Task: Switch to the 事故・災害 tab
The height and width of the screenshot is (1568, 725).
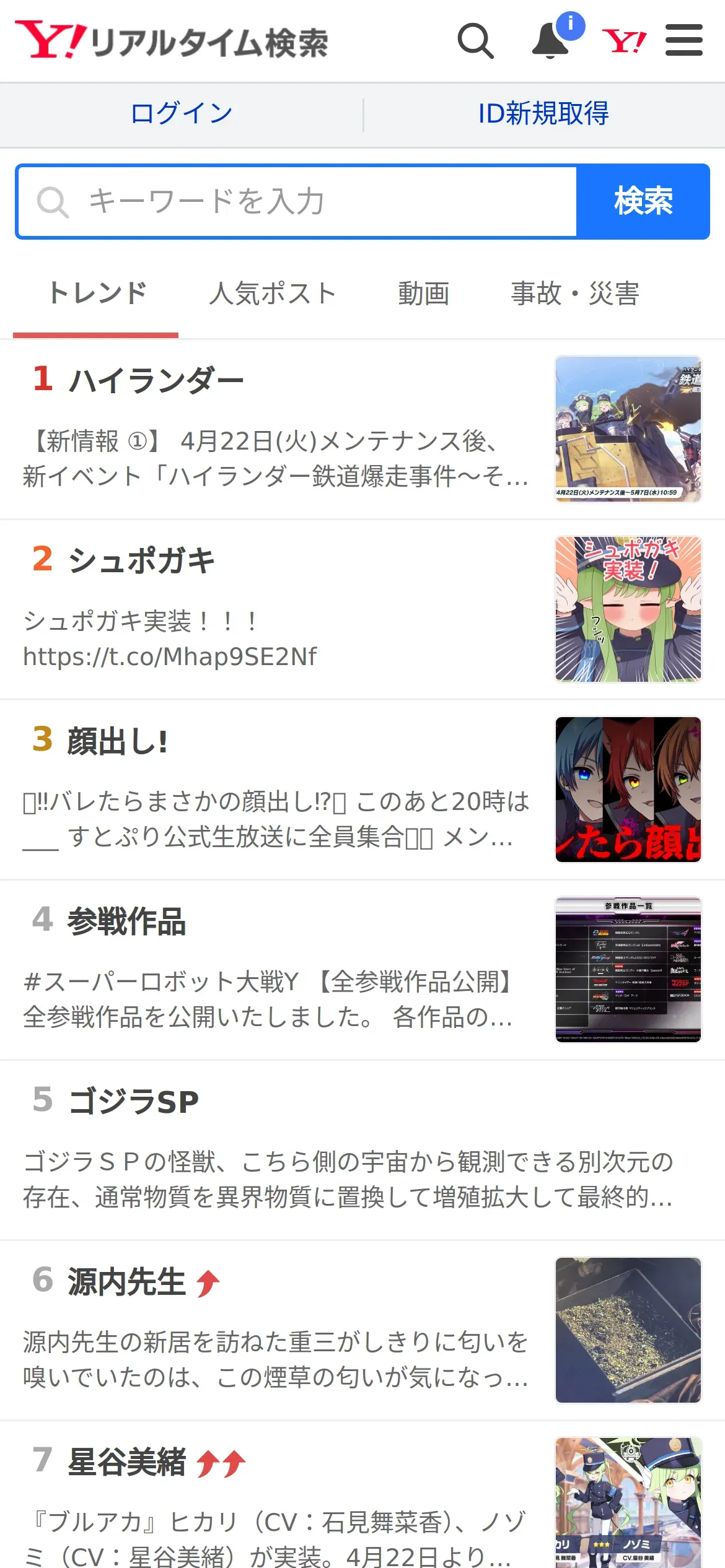Action: pos(575,294)
